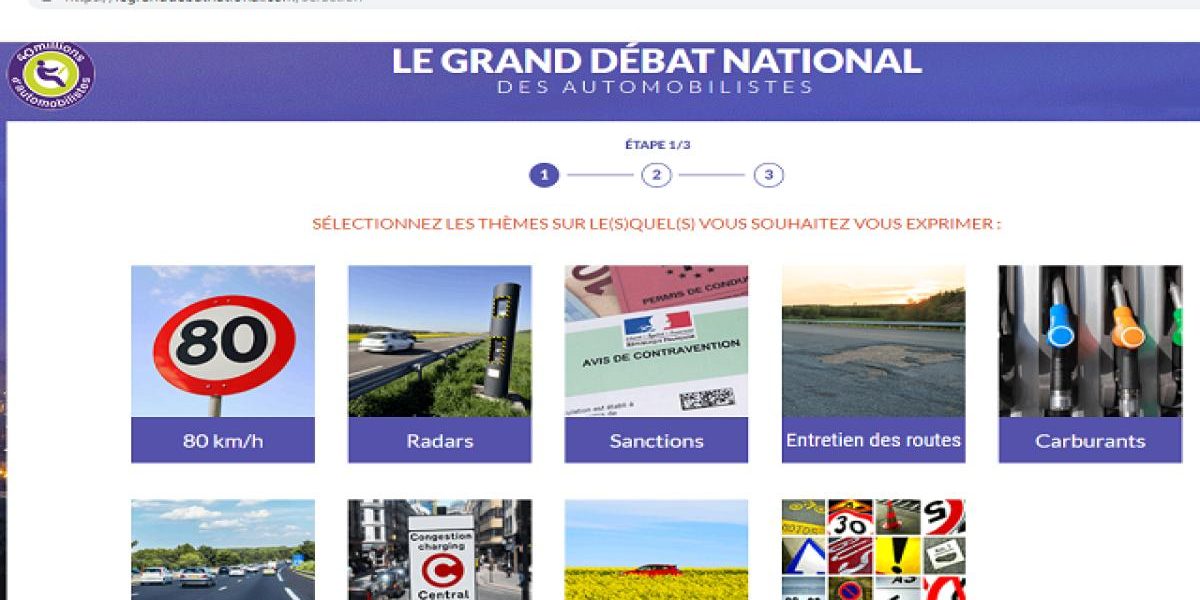Choose the Radars theme
The image size is (1200, 600).
[439, 363]
